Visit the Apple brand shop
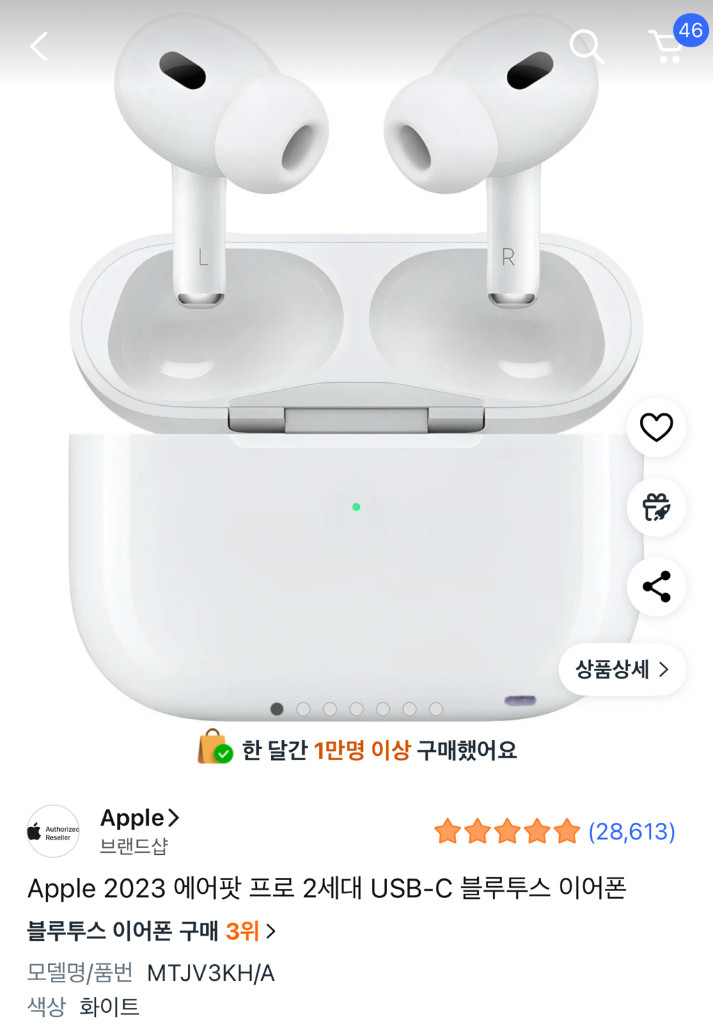This screenshot has height=1024, width=713. coord(139,818)
